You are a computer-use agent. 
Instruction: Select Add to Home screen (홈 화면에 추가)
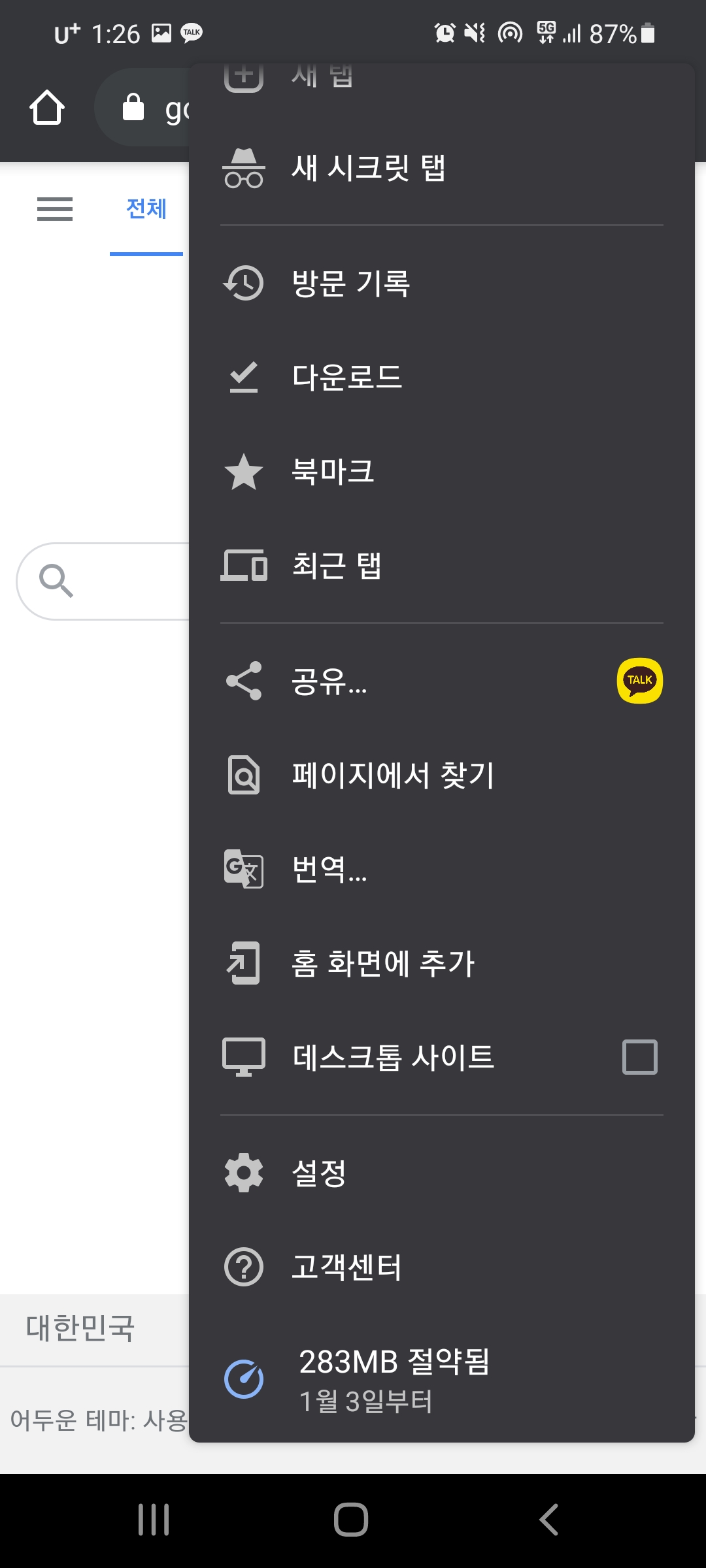[441, 963]
